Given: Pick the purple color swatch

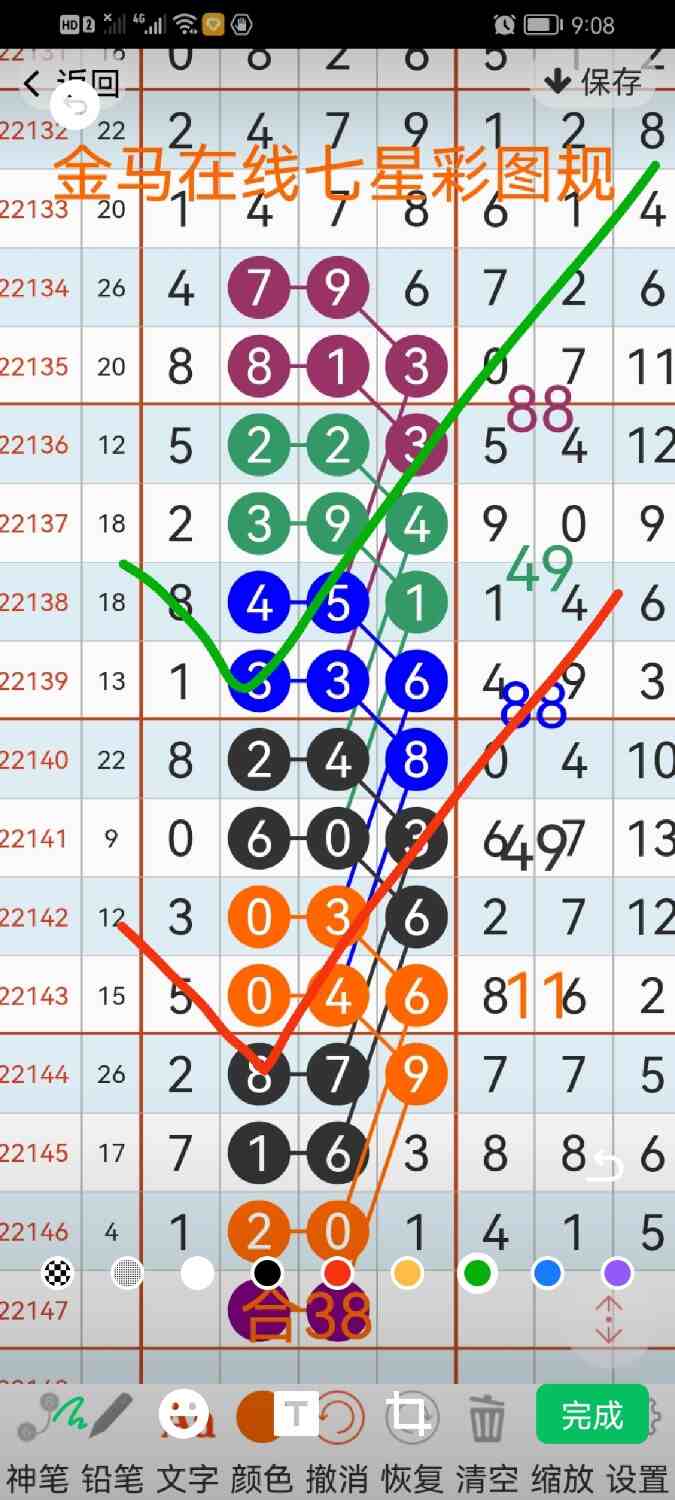Looking at the screenshot, I should 617,1273.
